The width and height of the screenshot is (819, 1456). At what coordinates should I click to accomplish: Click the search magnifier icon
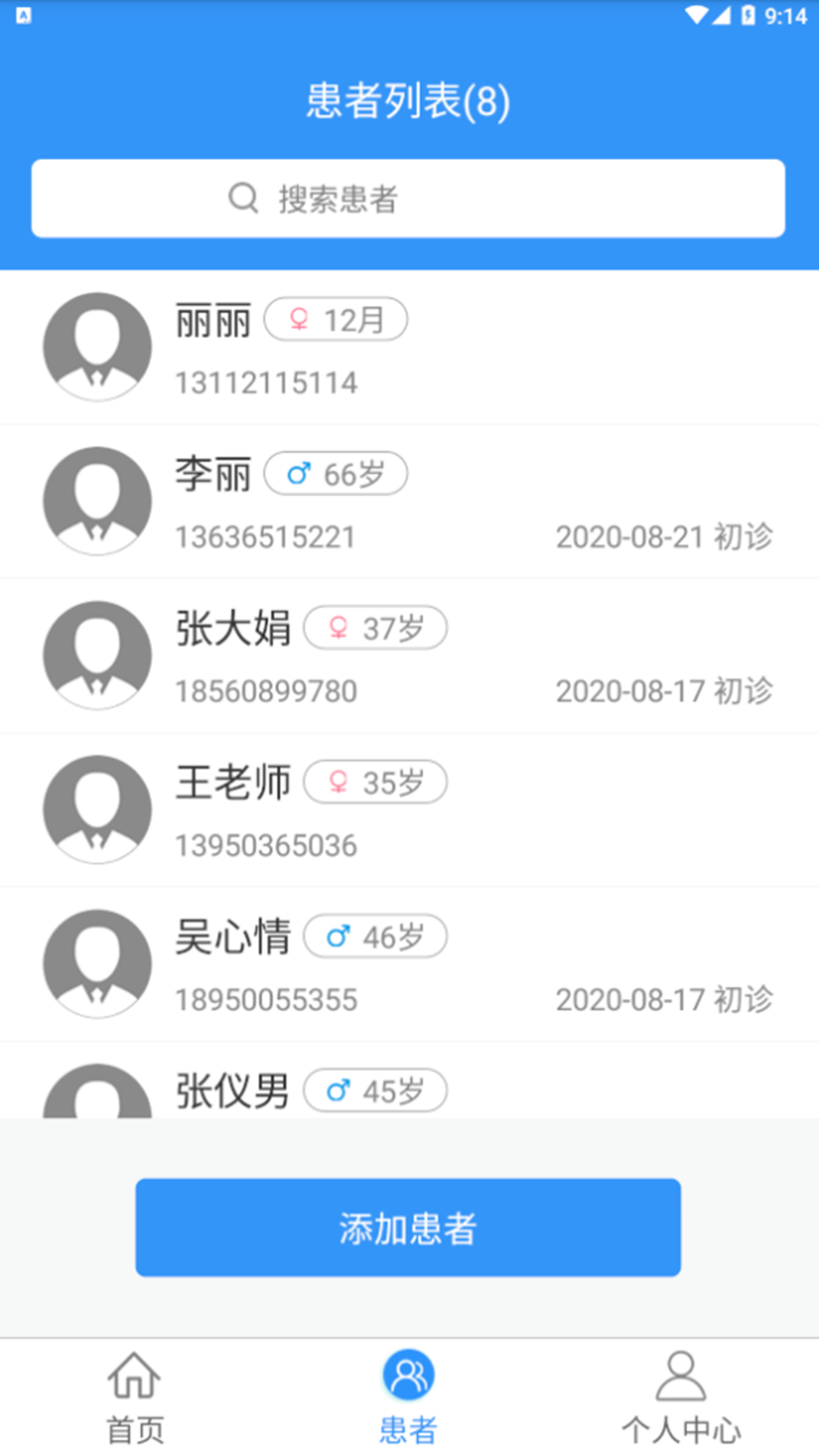pos(241,198)
